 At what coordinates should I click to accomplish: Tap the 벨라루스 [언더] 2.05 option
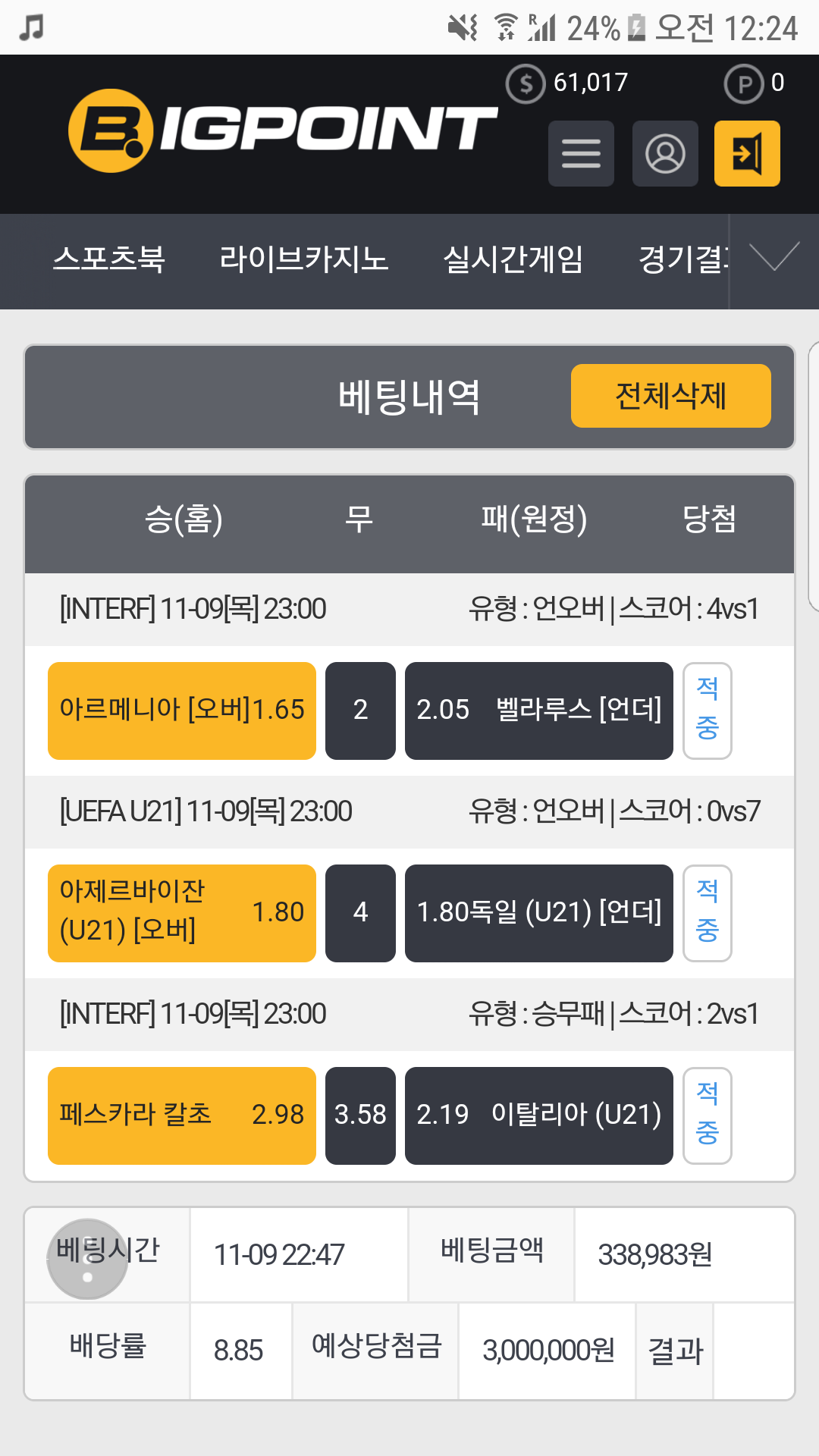[x=539, y=711]
